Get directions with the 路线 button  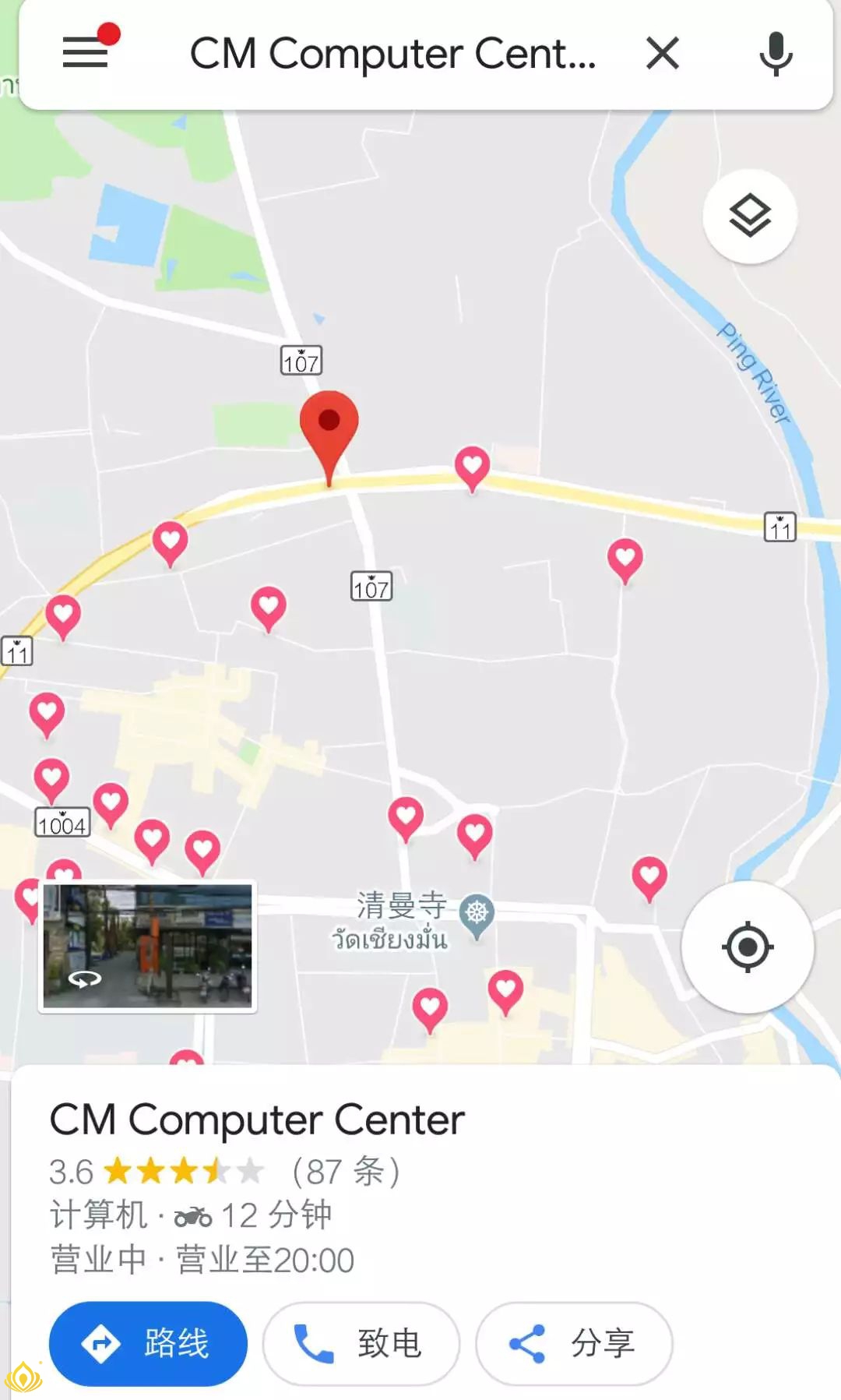(148, 1343)
